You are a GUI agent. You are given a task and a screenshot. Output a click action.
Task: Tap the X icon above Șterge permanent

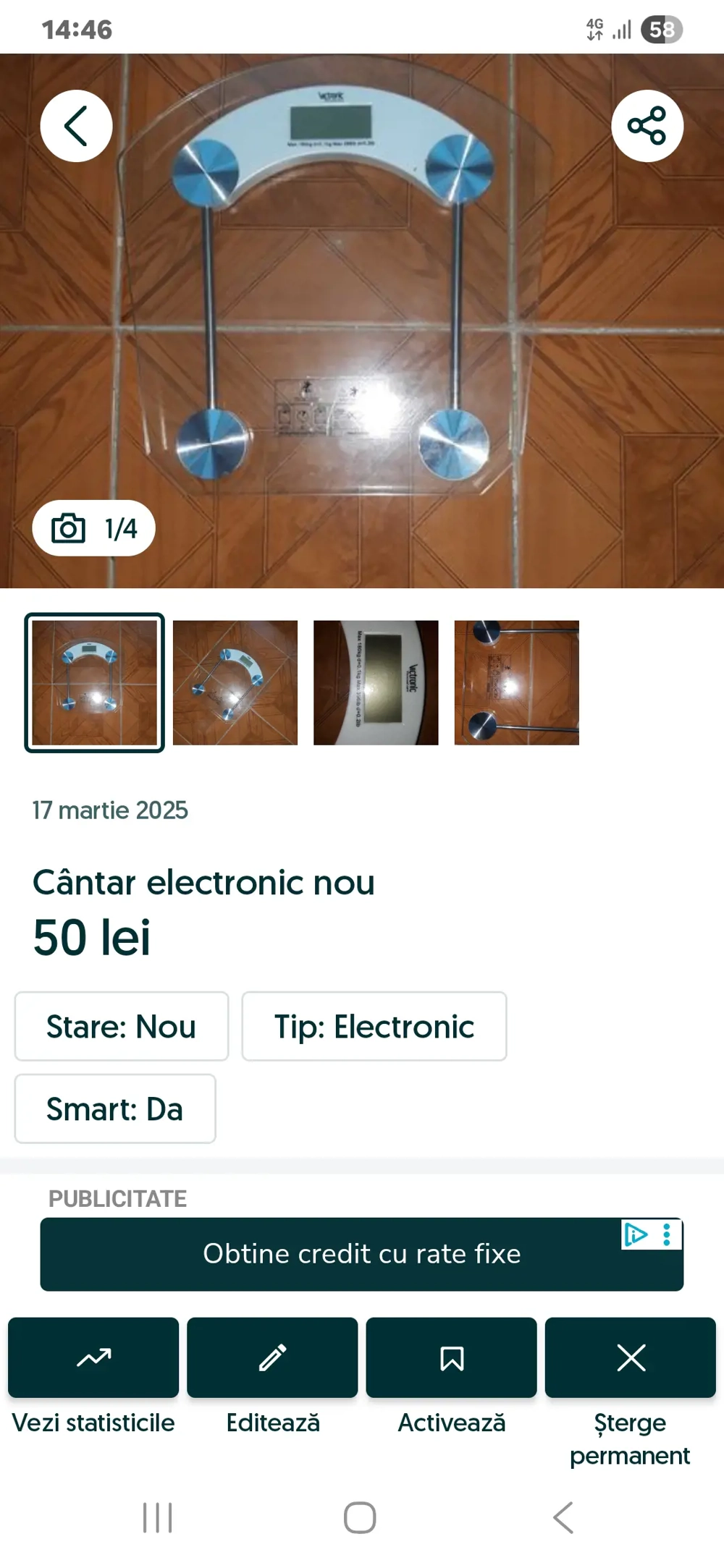click(631, 1358)
